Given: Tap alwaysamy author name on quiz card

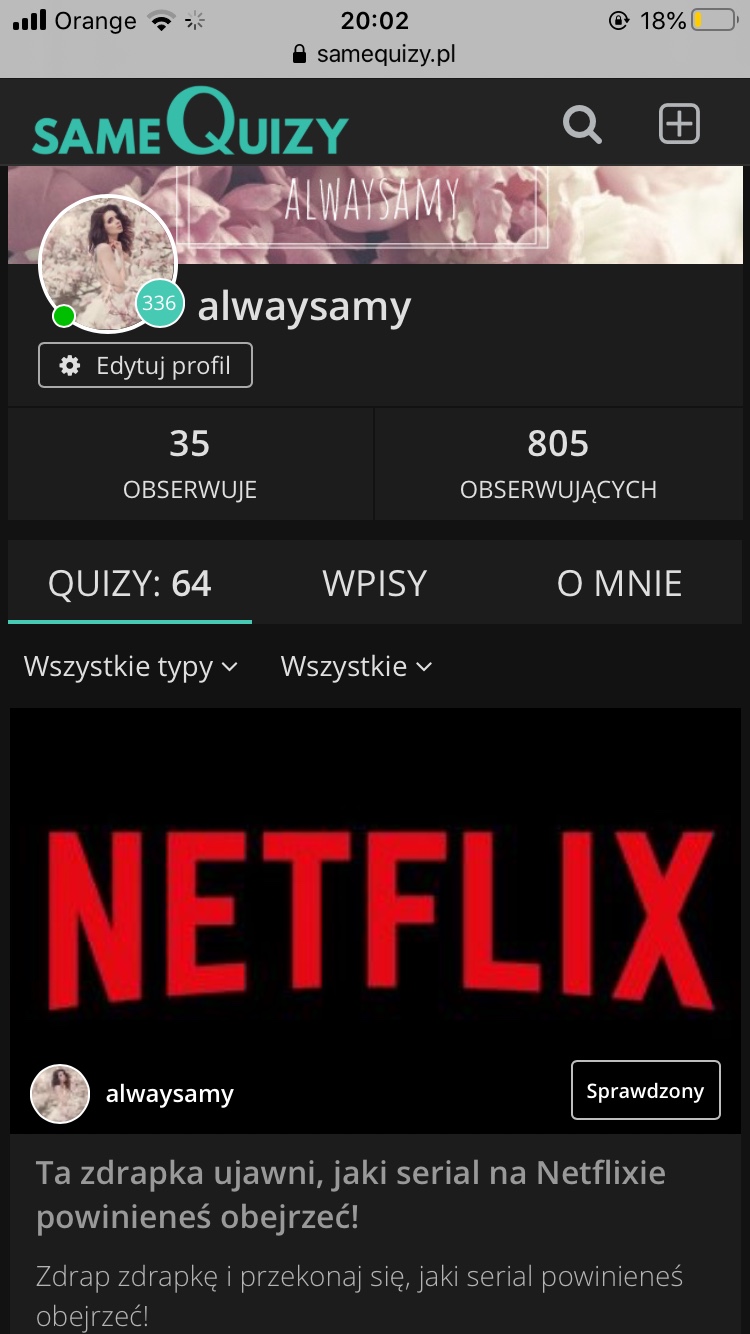Looking at the screenshot, I should pyautogui.click(x=169, y=1094).
